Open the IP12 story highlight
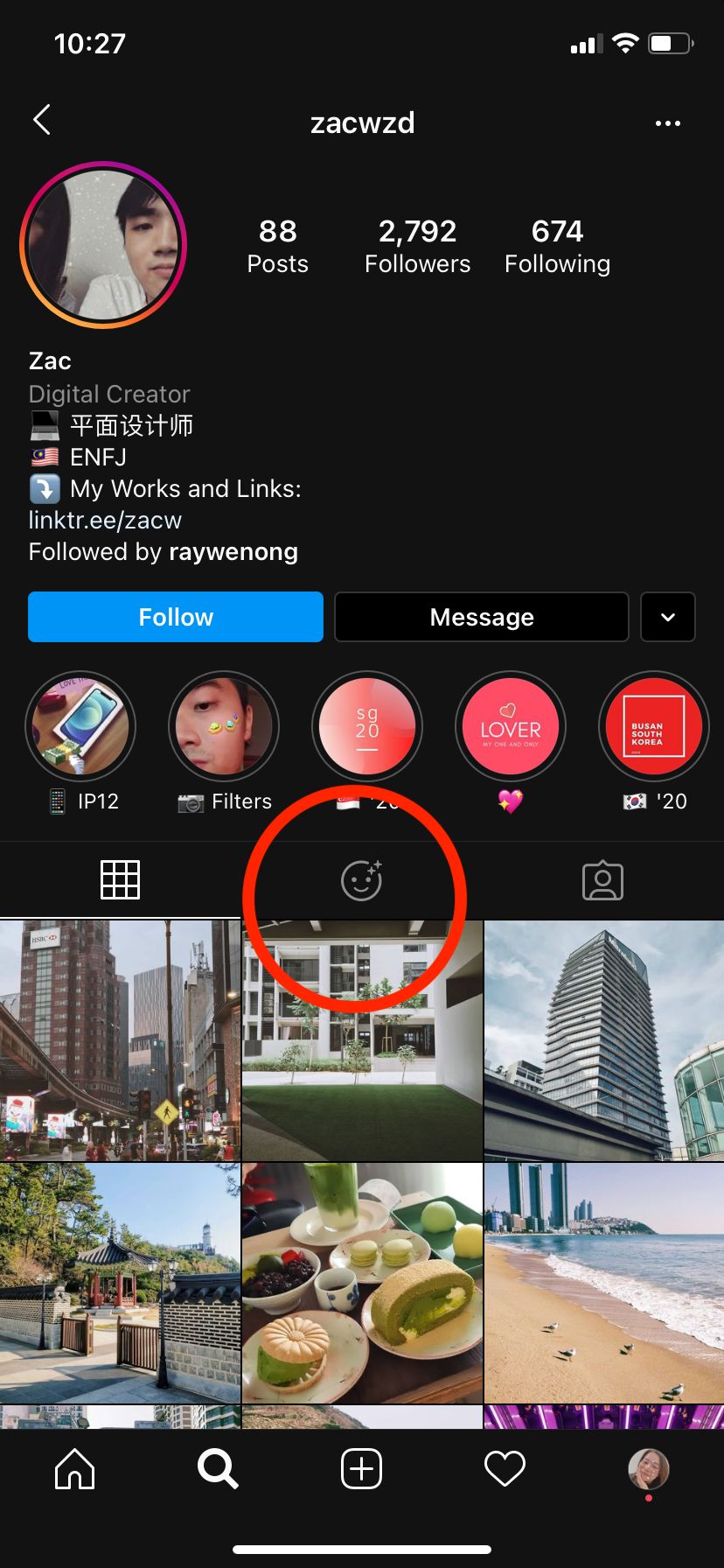This screenshot has height=1568, width=724. [x=80, y=726]
